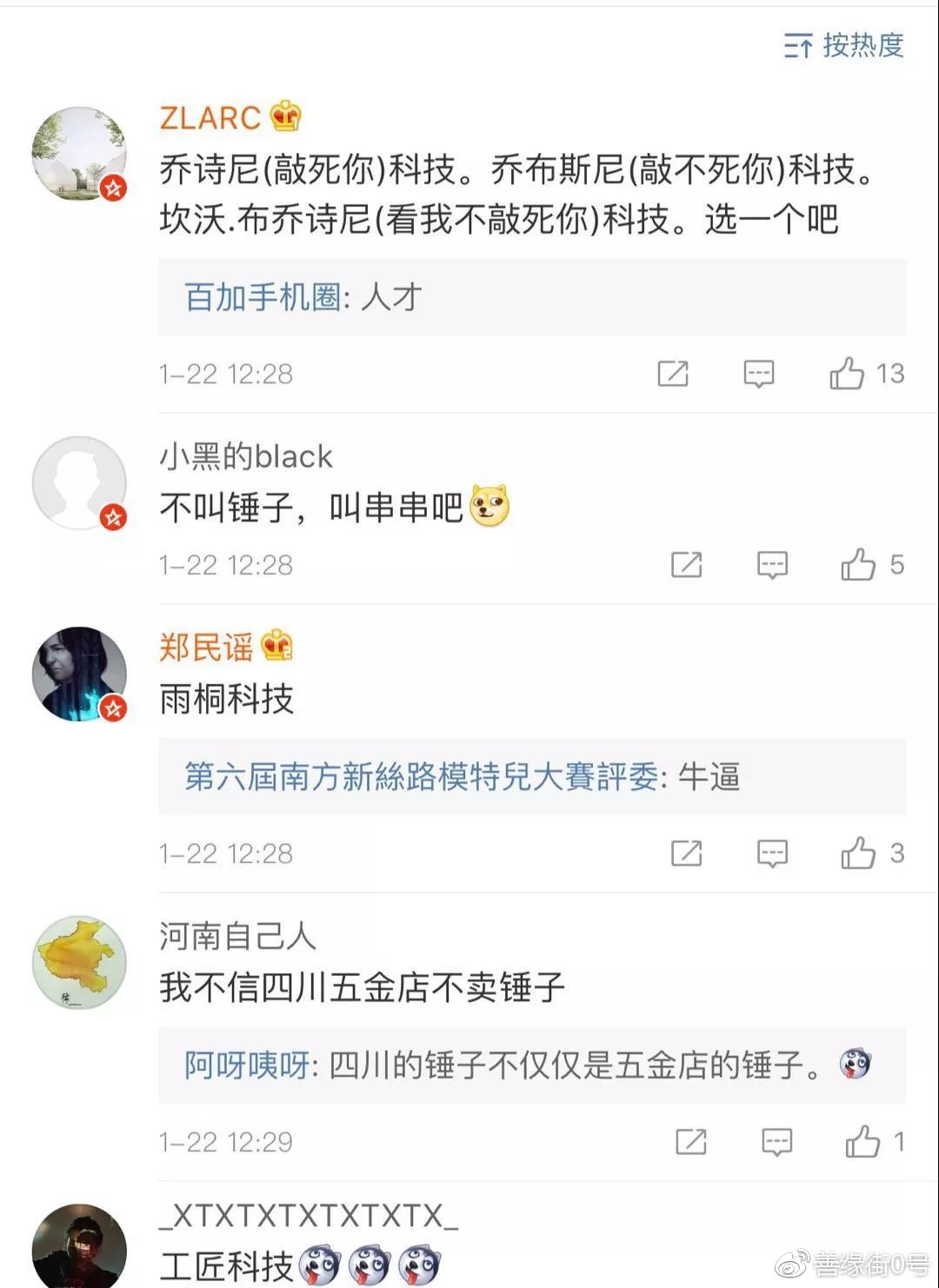Screen dimensions: 939x1288
Task: Like 郑民谣's comment 雨桐科技
Action: click(858, 853)
